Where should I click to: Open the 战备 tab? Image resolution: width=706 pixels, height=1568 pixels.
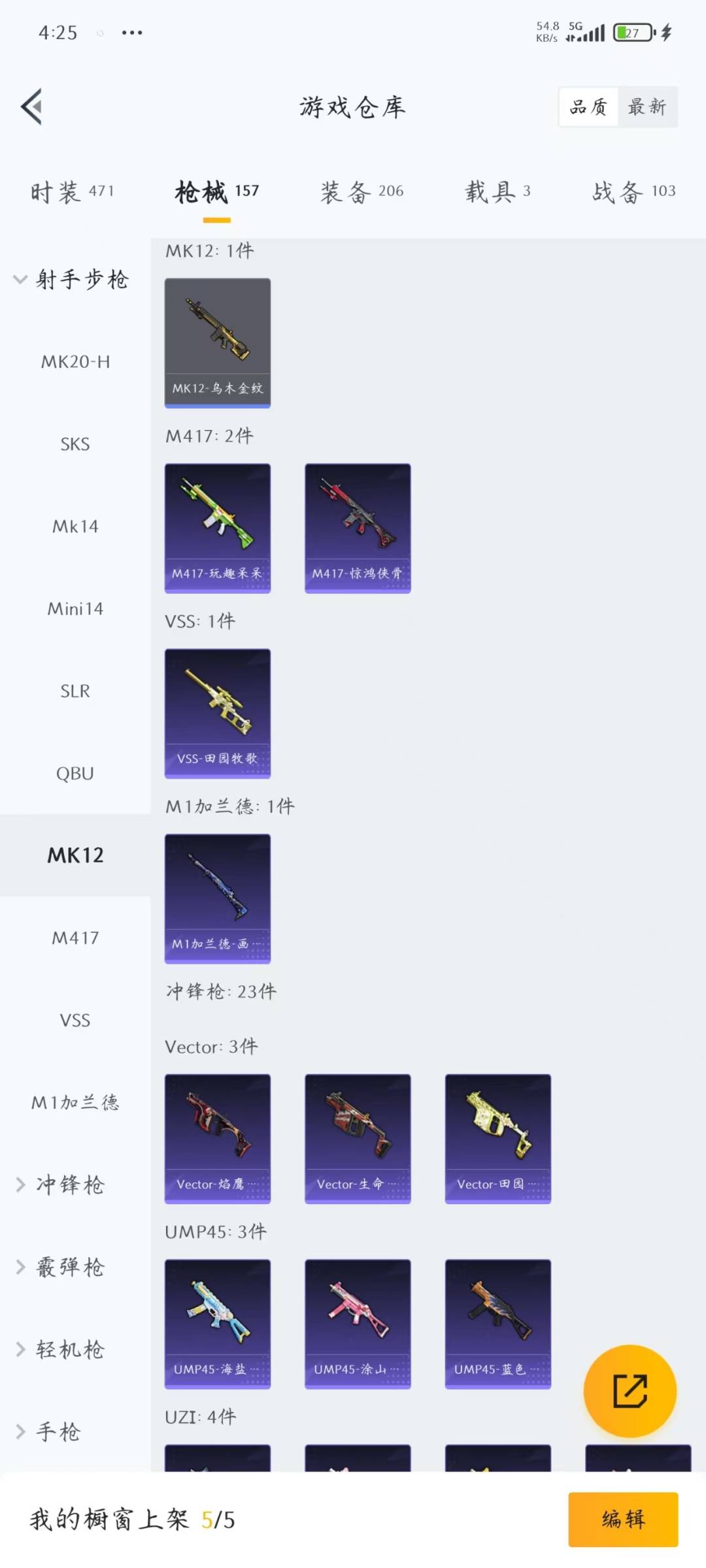(633, 191)
